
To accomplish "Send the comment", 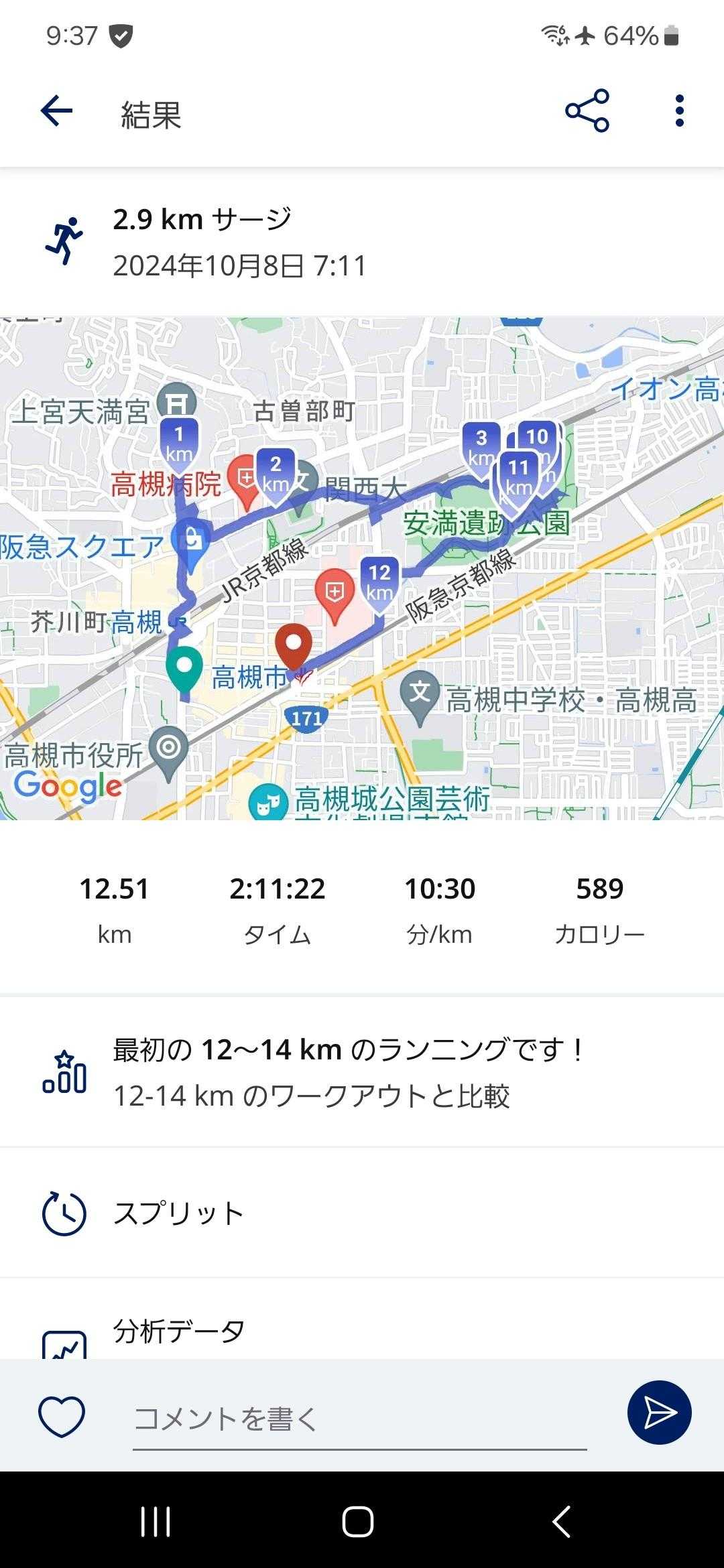I will pos(659,1413).
